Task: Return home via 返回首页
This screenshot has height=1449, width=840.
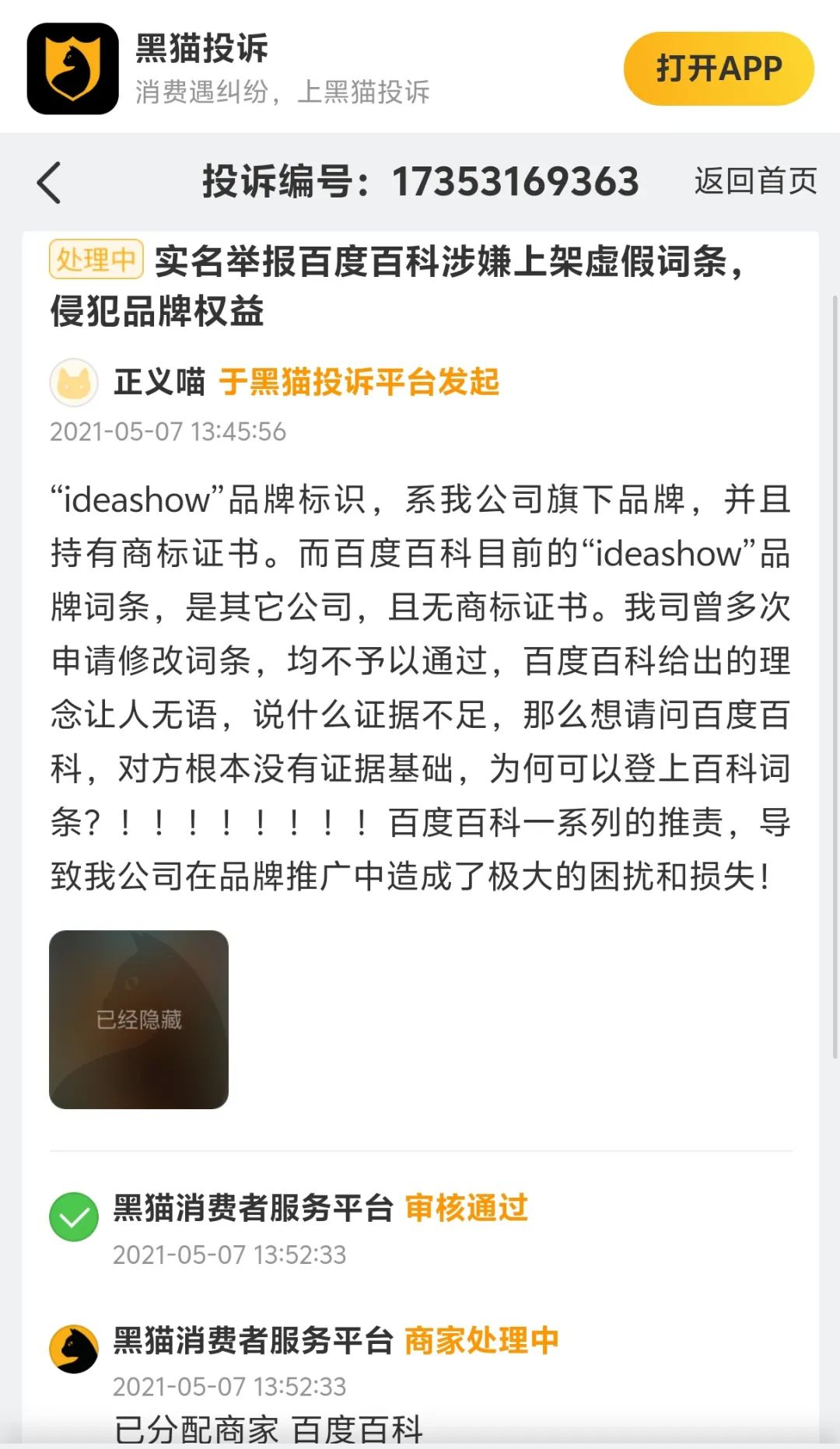Action: [x=755, y=181]
